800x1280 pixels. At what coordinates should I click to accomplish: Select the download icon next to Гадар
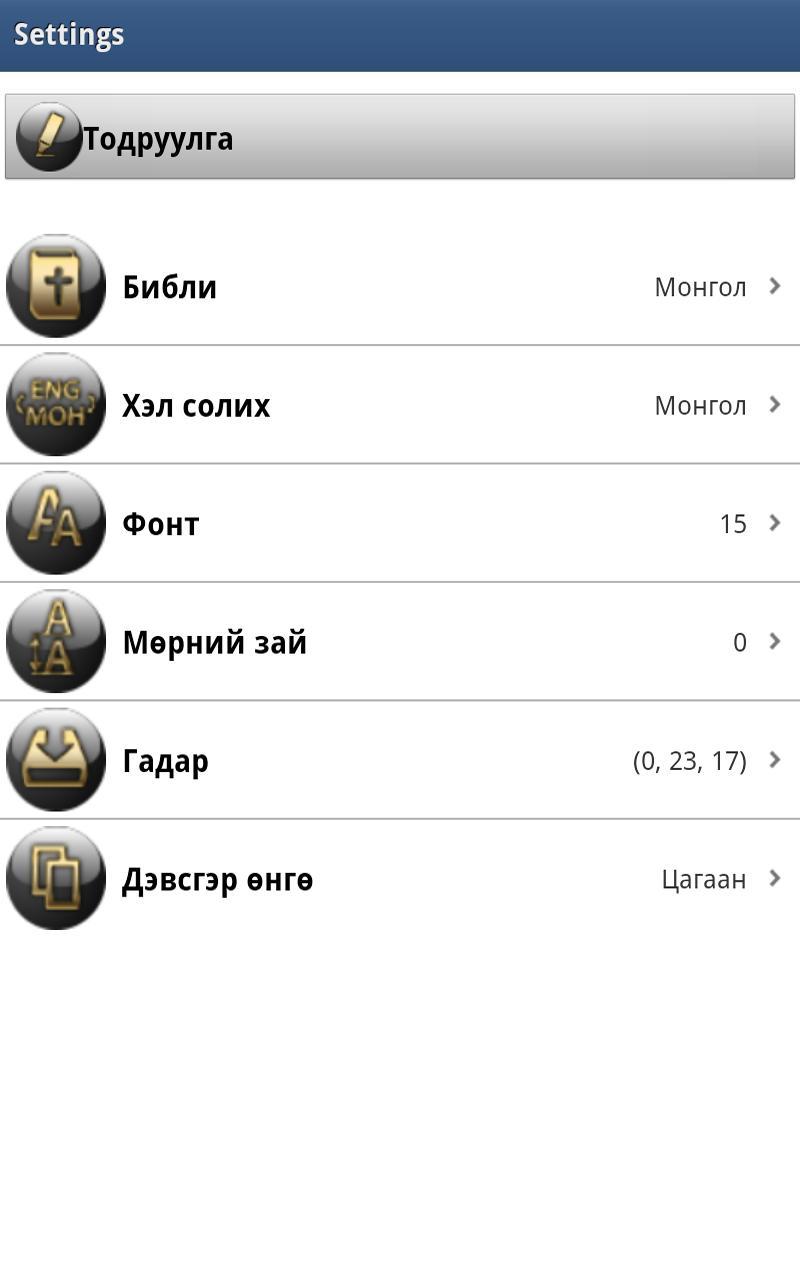tap(57, 760)
